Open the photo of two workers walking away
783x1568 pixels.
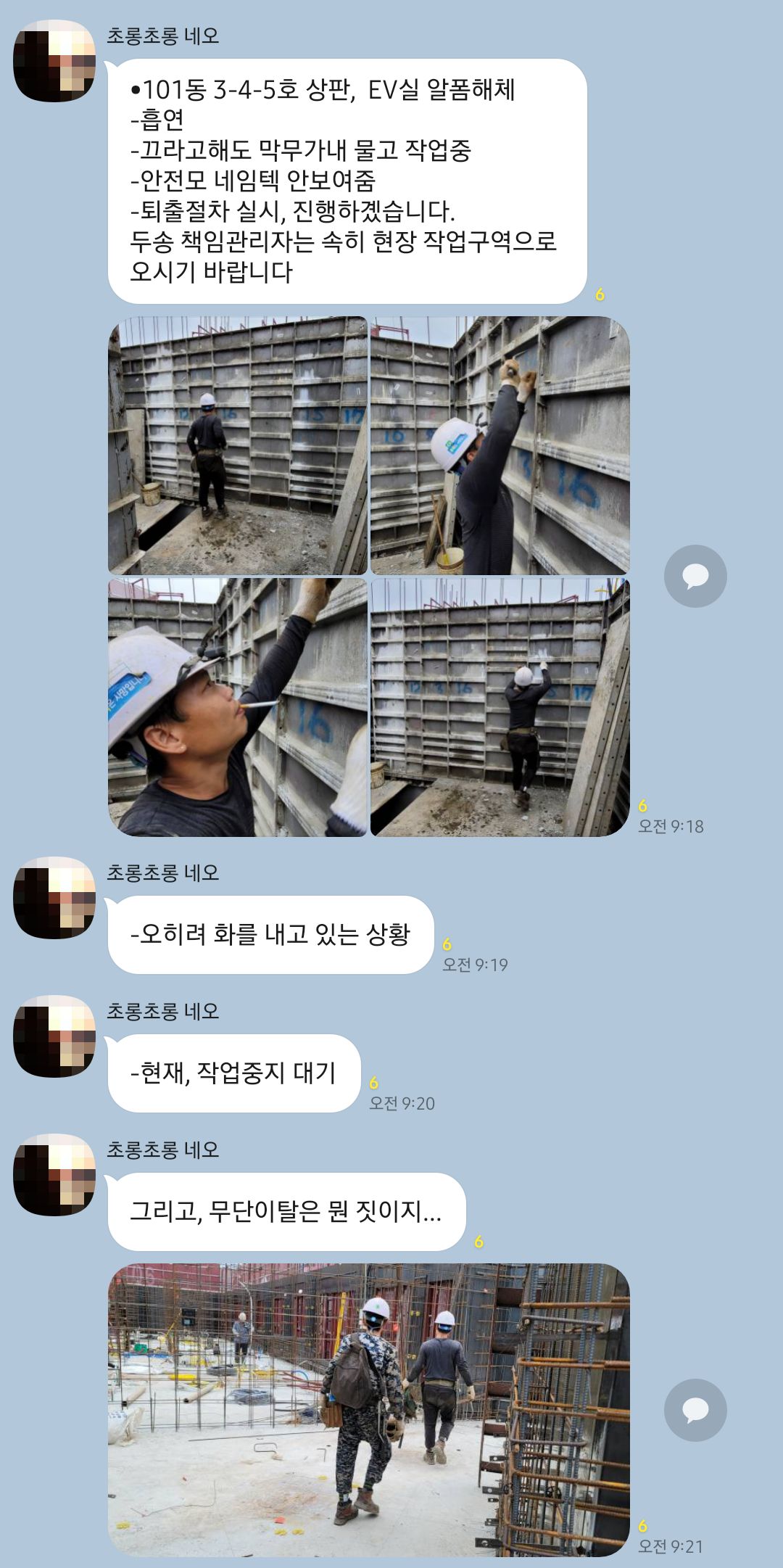[368, 1409]
